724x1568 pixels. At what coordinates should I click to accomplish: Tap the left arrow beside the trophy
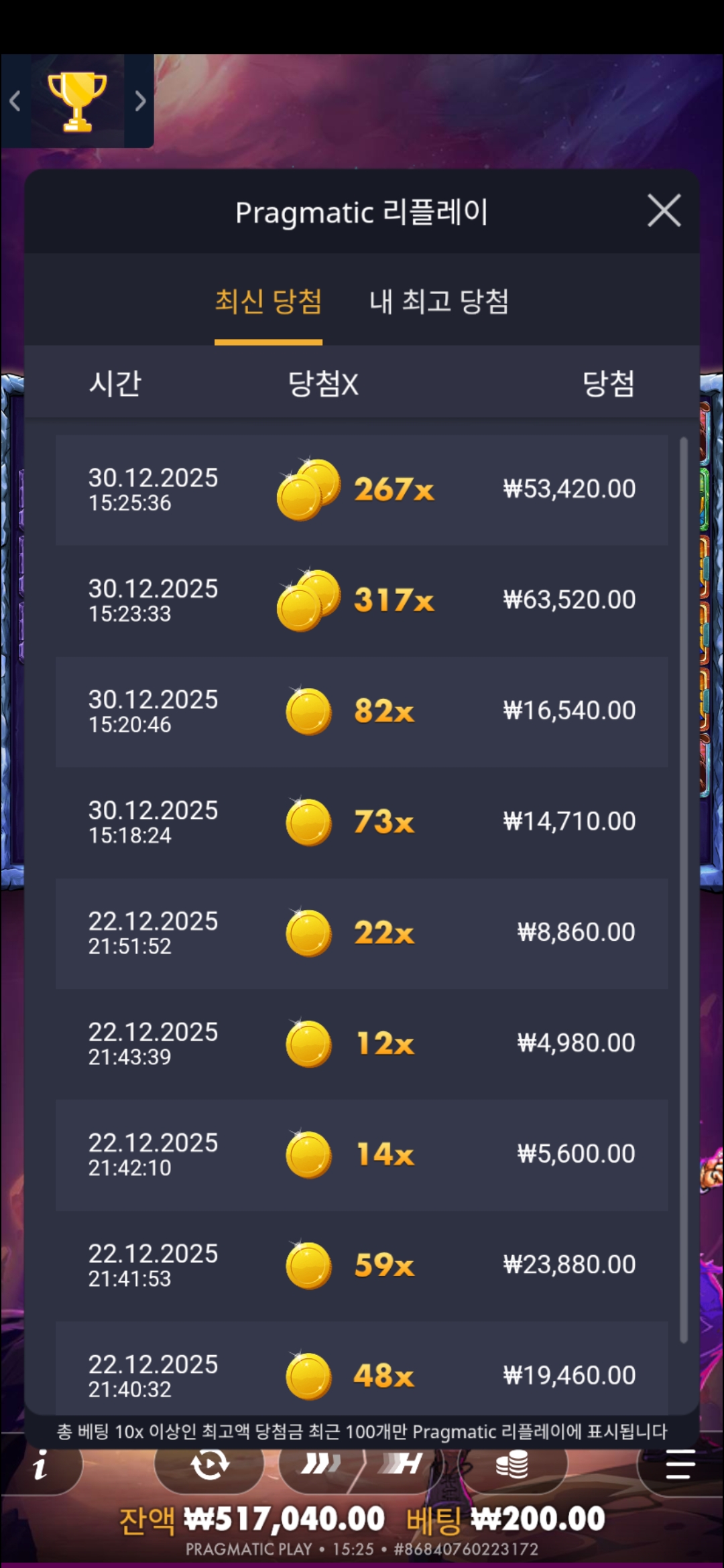click(x=15, y=101)
